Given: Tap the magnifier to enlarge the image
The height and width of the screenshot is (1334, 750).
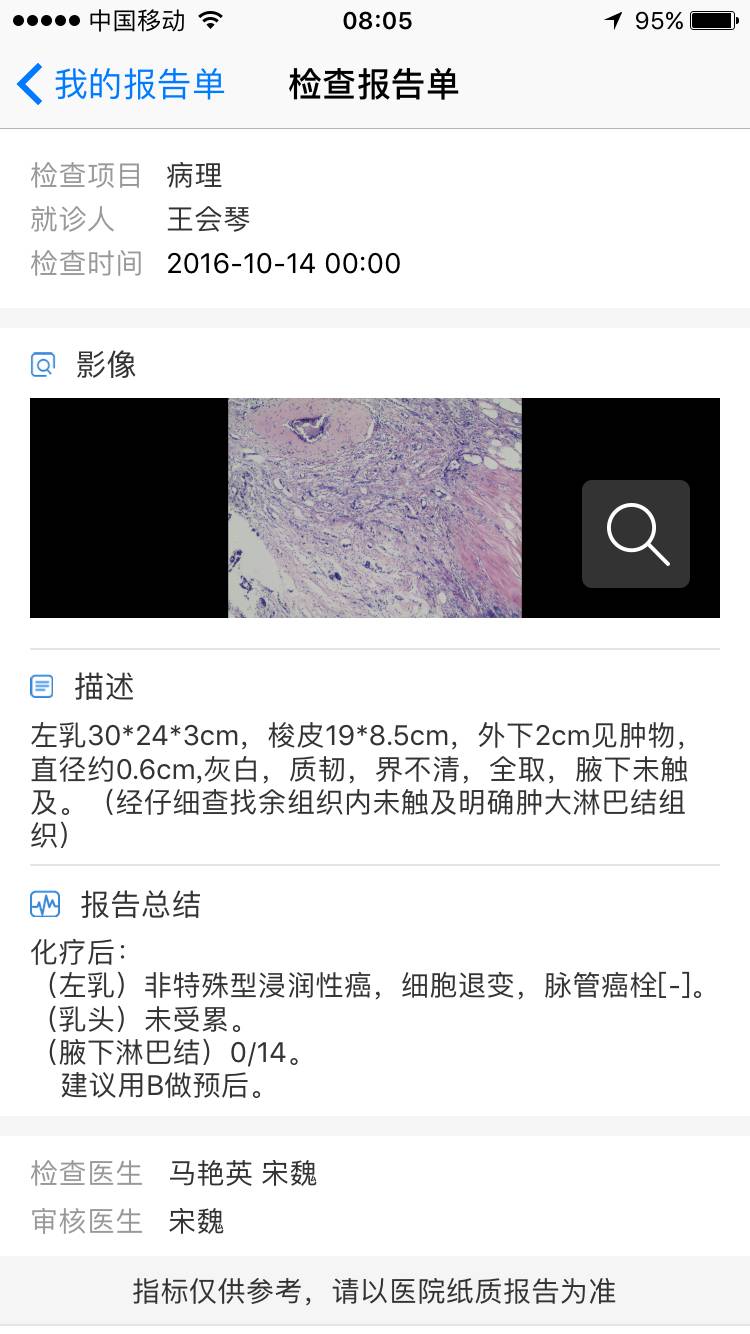Looking at the screenshot, I should click(636, 534).
